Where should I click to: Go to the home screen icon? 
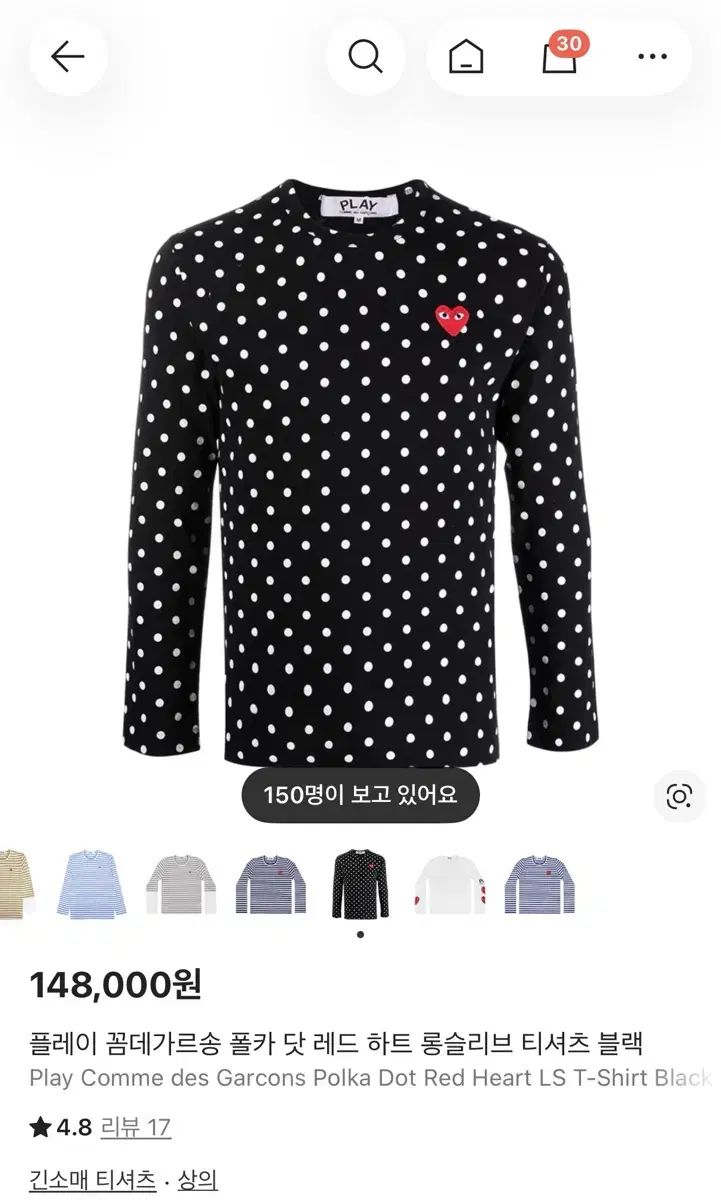coord(466,57)
